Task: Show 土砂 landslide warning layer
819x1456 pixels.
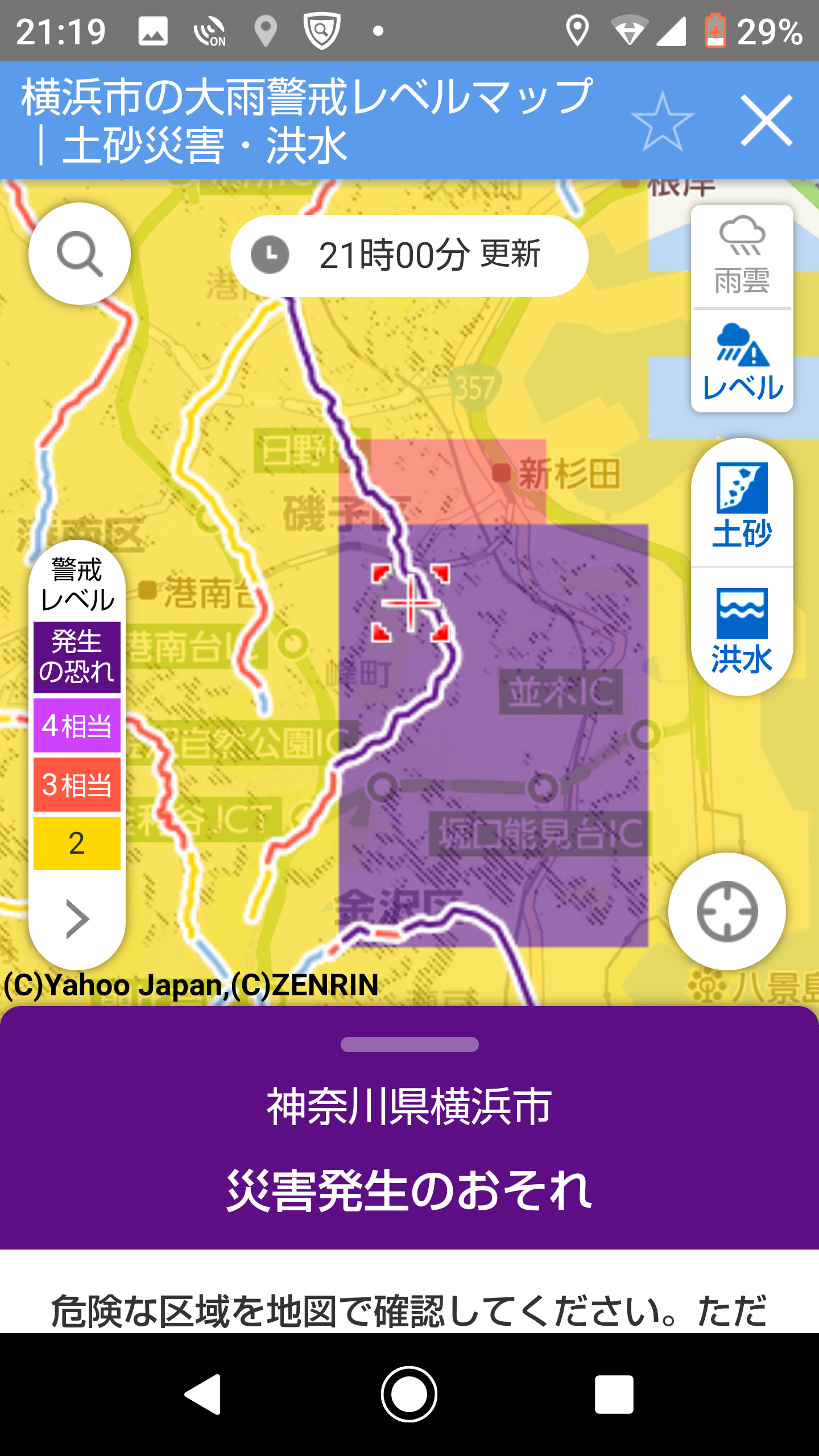Action: [742, 504]
